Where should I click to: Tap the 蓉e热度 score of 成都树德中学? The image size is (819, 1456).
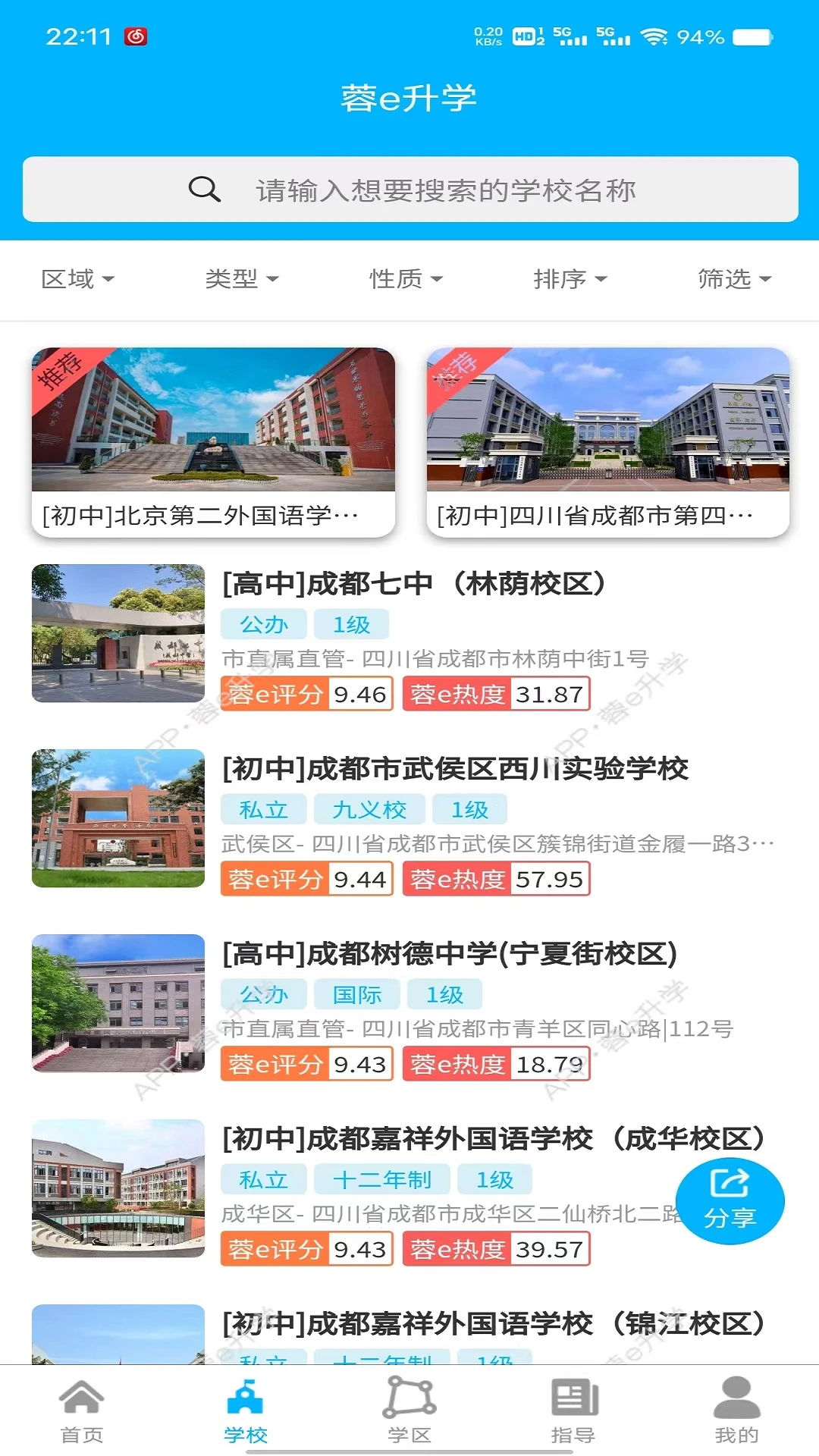[497, 1063]
